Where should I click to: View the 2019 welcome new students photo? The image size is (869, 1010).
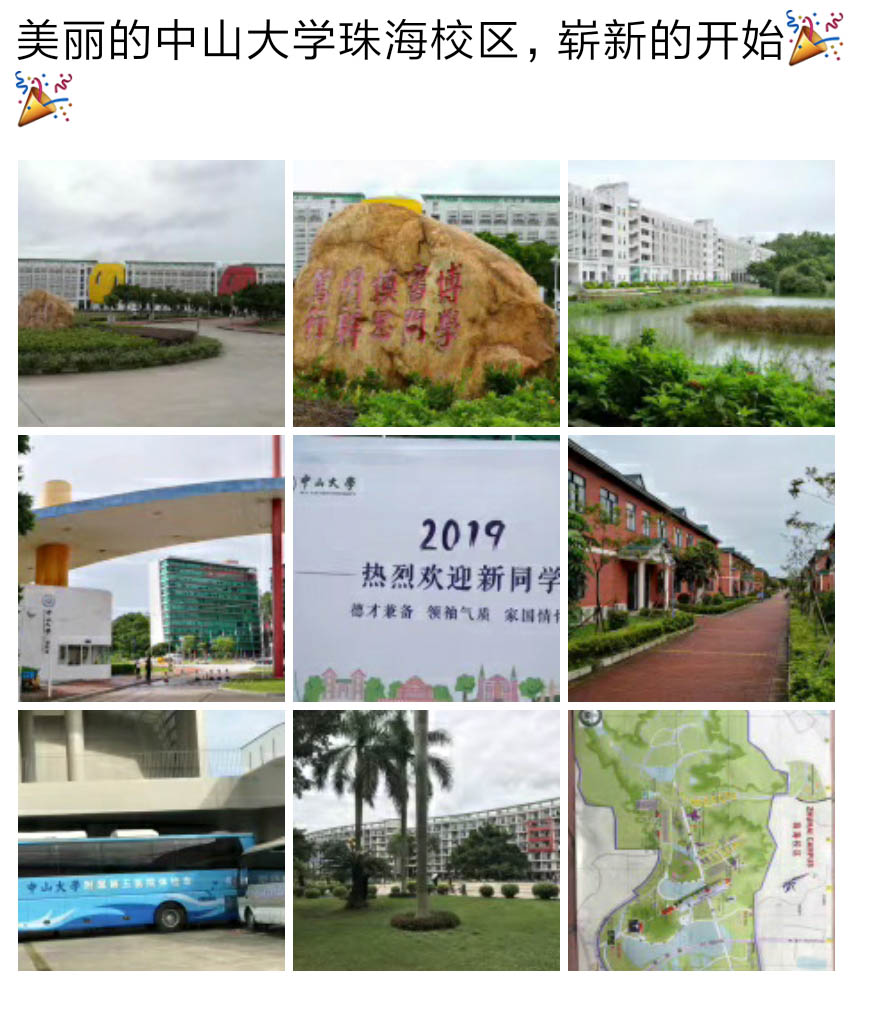click(426, 568)
